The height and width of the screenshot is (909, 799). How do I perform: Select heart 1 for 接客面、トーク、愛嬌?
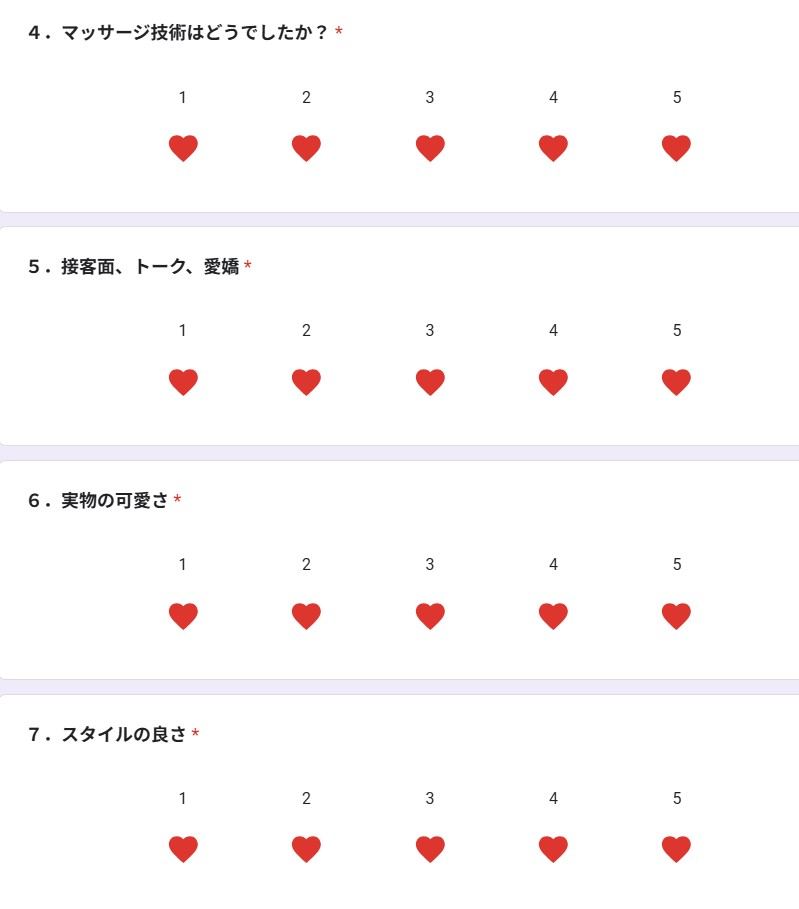[x=183, y=382]
